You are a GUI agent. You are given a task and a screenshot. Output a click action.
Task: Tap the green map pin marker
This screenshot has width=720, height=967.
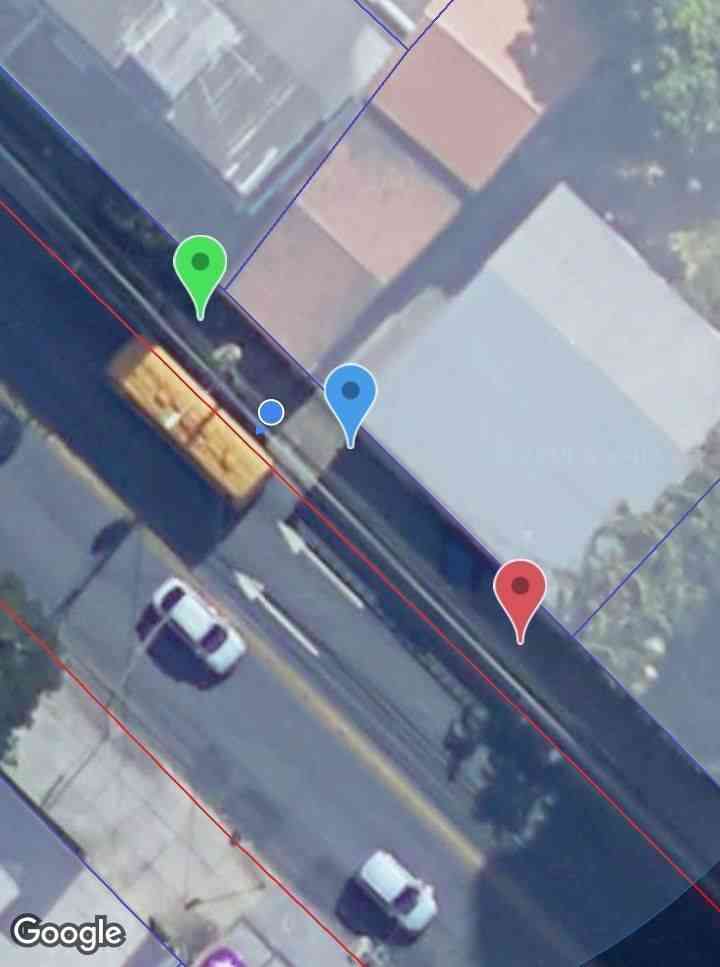(x=200, y=266)
